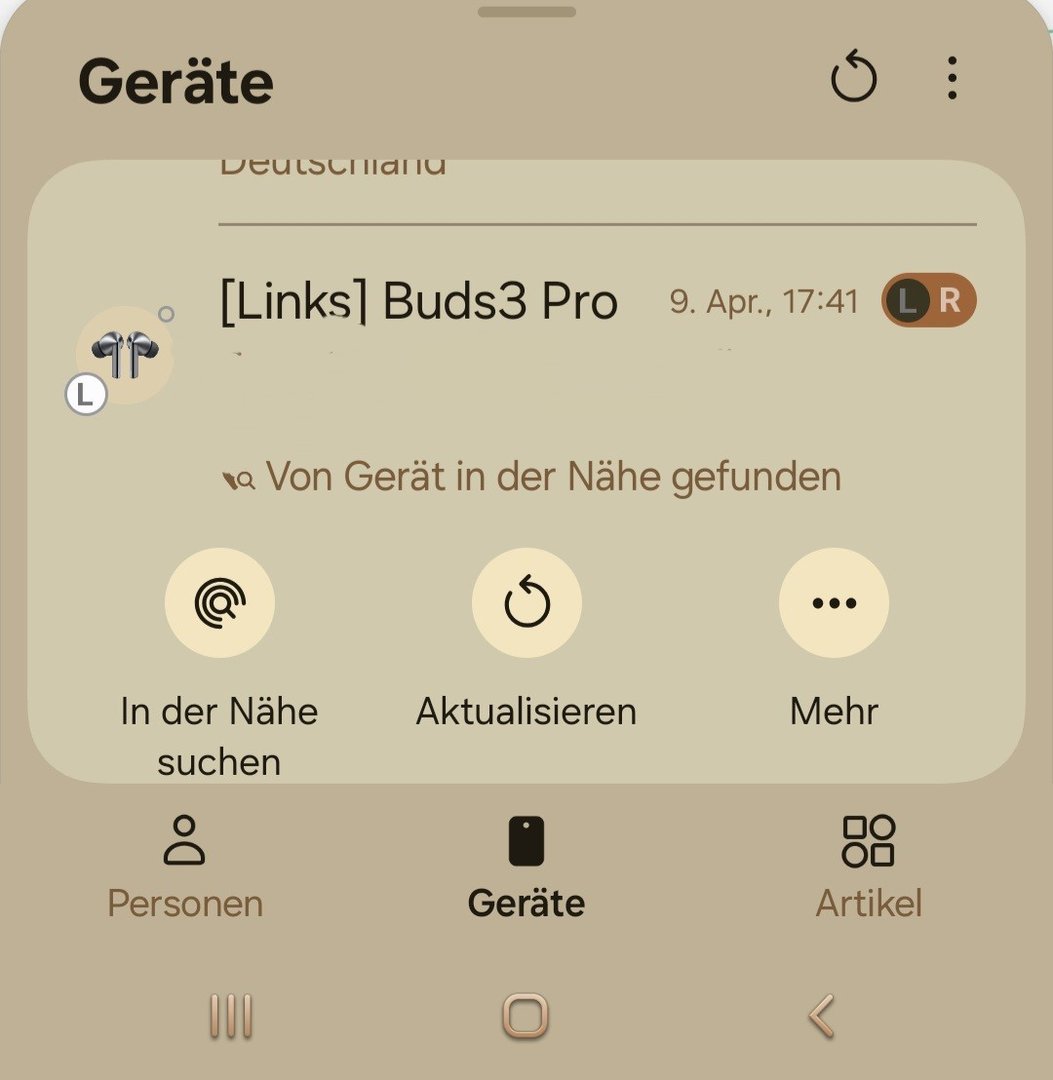Screen dimensions: 1053x1080
Task: Toggle the L/R earbud selector
Action: tap(928, 300)
